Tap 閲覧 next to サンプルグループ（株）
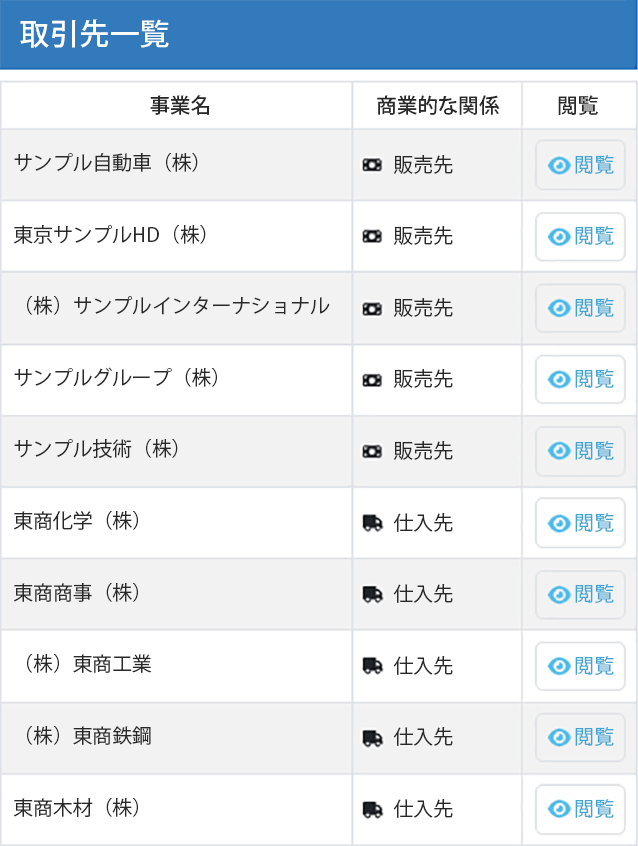This screenshot has width=638, height=846. click(580, 380)
